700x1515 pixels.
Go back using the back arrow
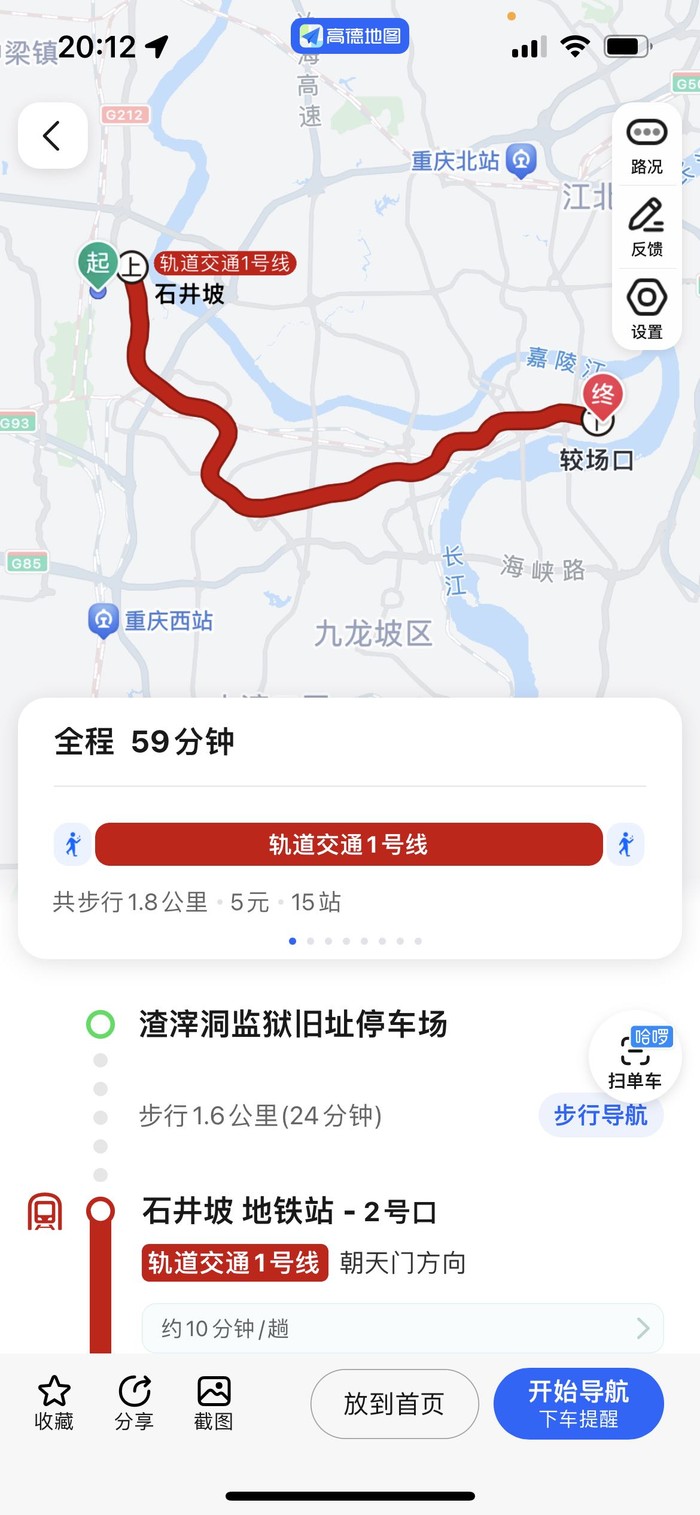click(x=52, y=136)
